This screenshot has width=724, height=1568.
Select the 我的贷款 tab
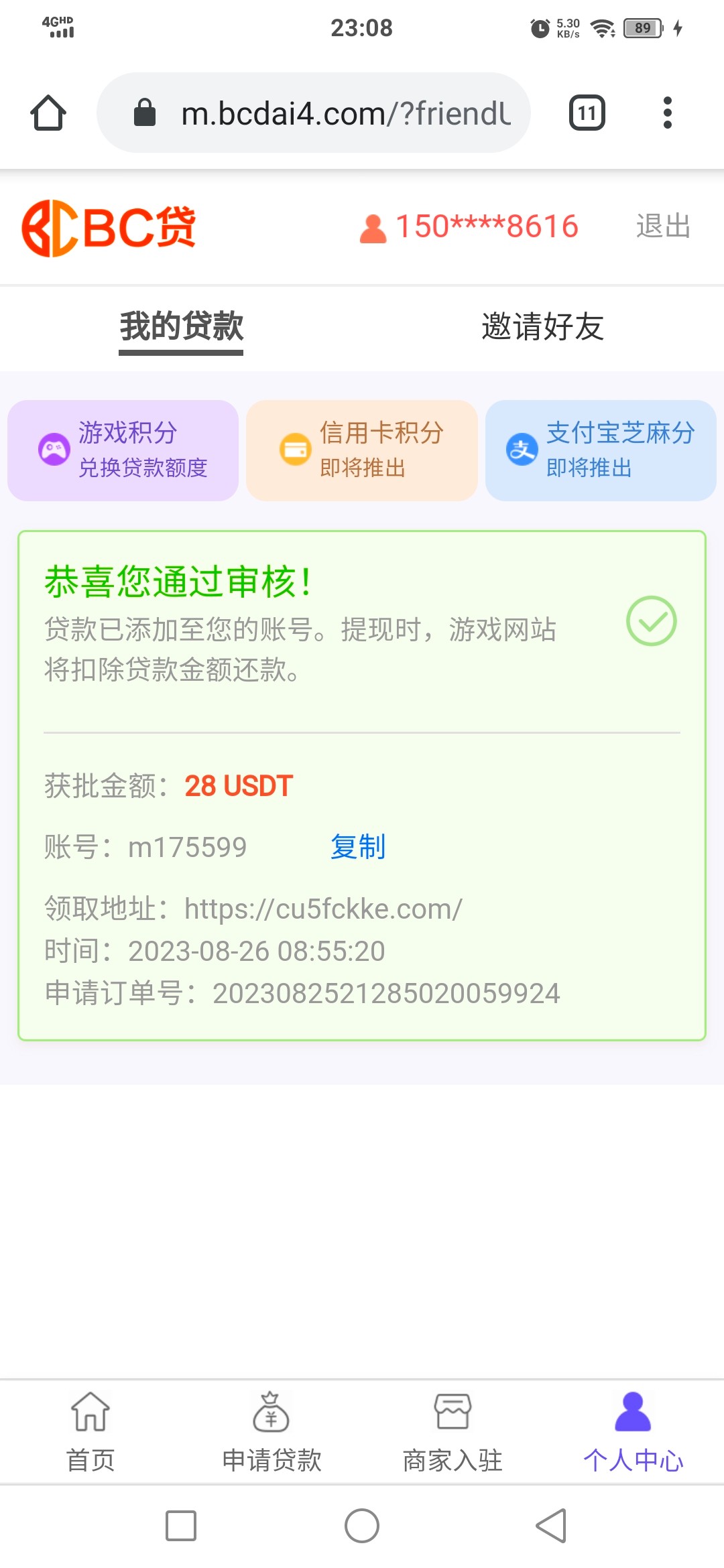(x=180, y=326)
